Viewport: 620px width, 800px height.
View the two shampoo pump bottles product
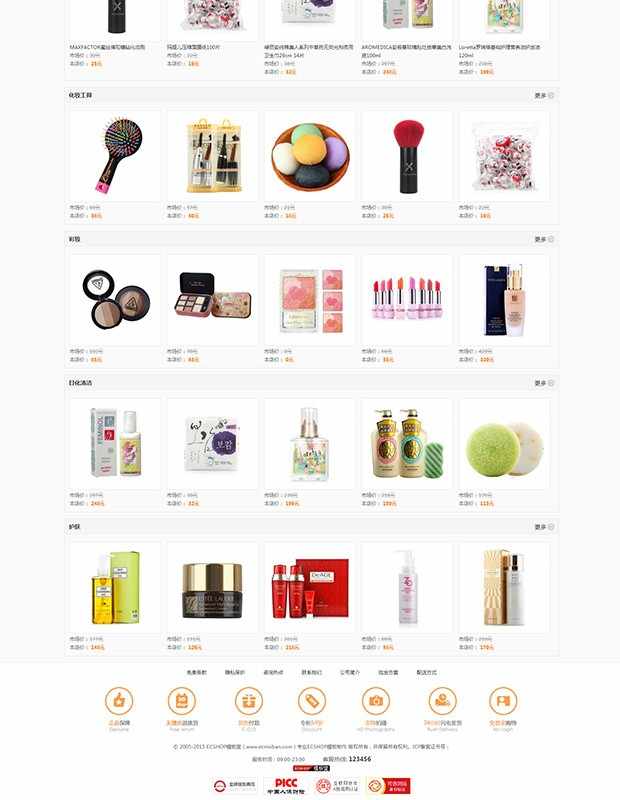406,444
